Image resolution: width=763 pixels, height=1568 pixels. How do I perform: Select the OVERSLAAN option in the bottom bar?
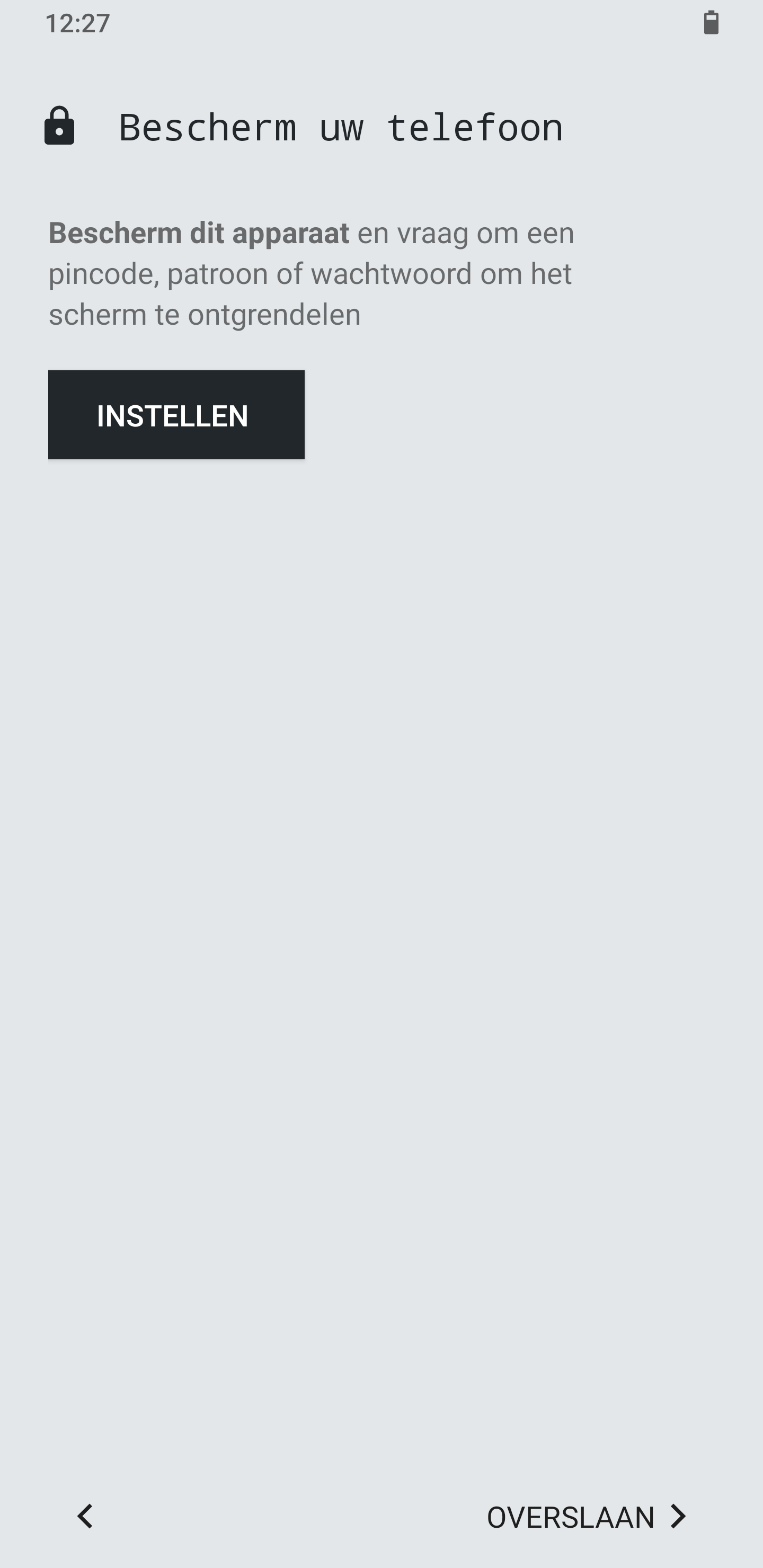click(x=571, y=1518)
